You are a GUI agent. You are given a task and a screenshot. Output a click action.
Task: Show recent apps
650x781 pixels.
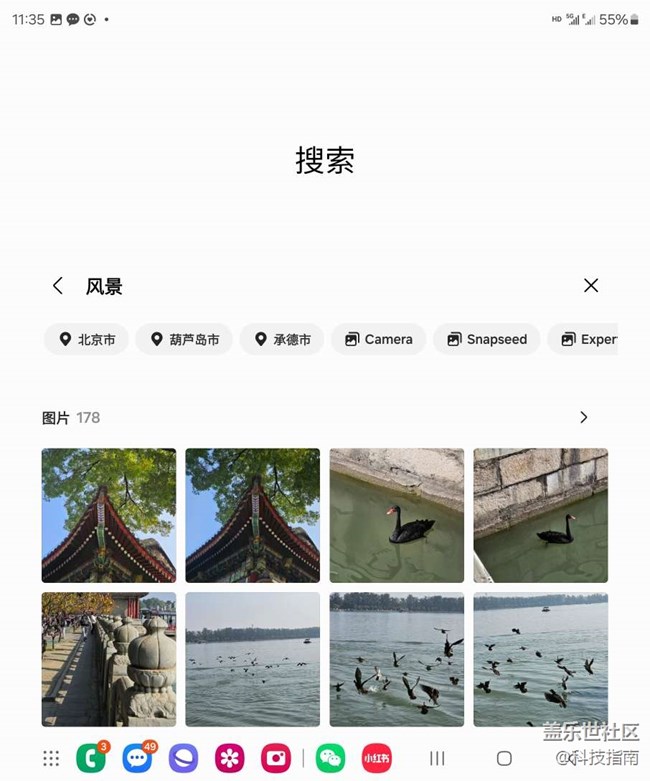tap(437, 758)
